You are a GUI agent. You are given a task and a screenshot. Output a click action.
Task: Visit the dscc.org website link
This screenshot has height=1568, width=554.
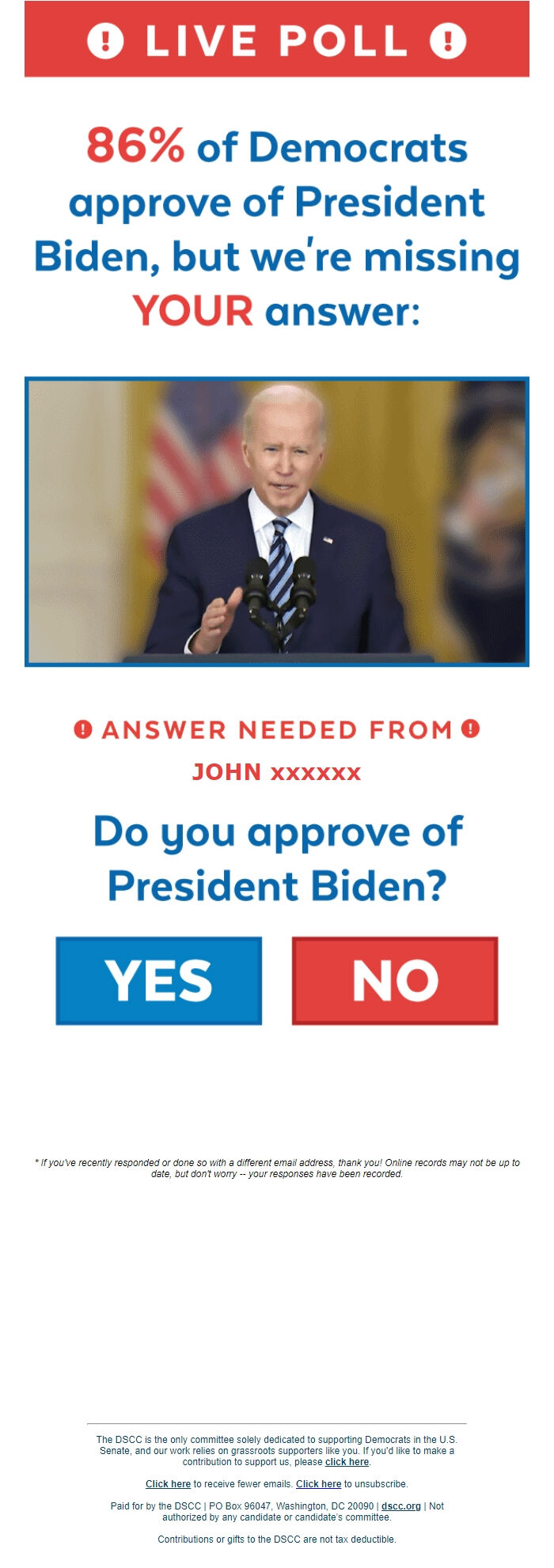(400, 1506)
